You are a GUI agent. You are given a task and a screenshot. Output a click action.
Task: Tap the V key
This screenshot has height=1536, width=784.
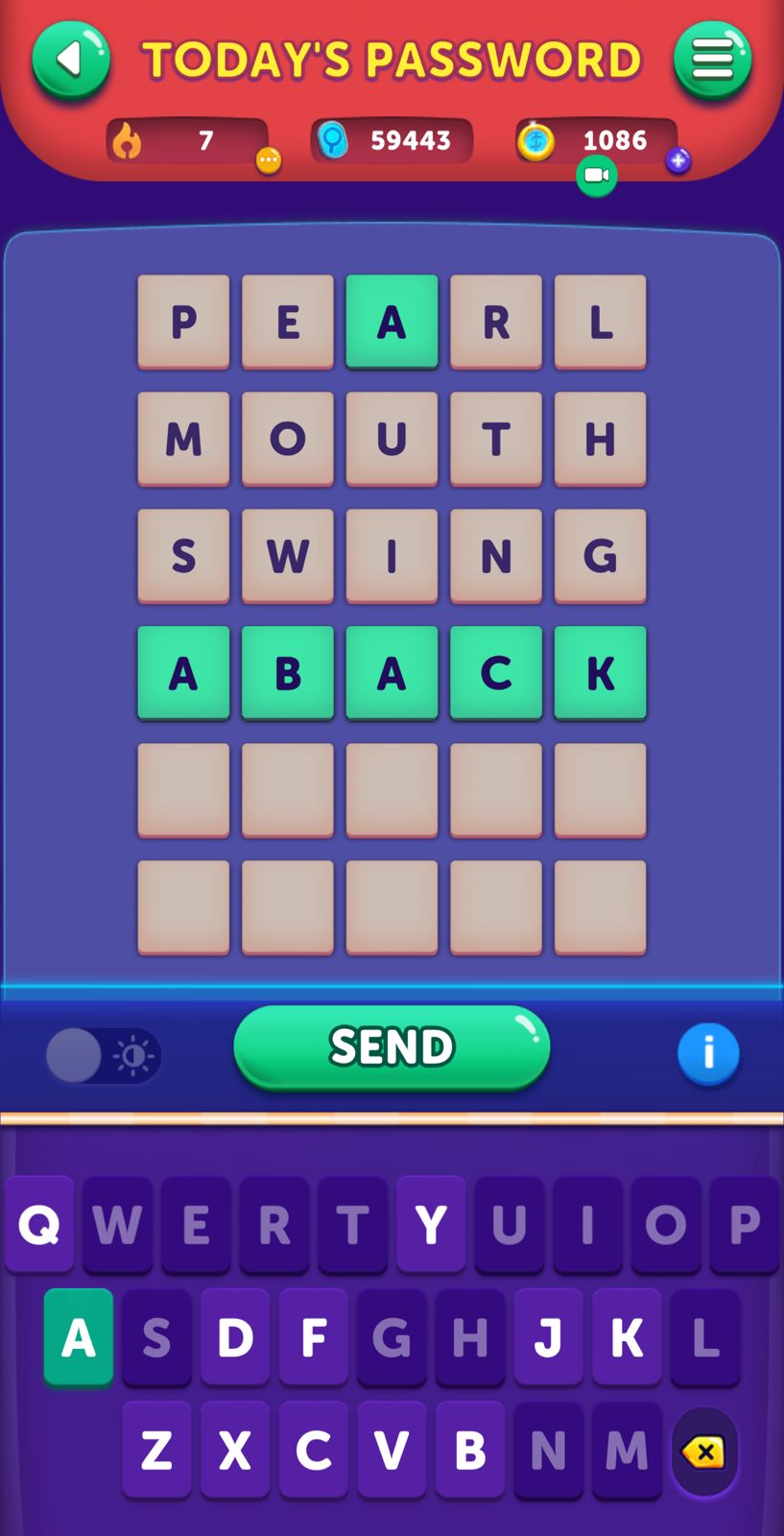pos(392,1450)
